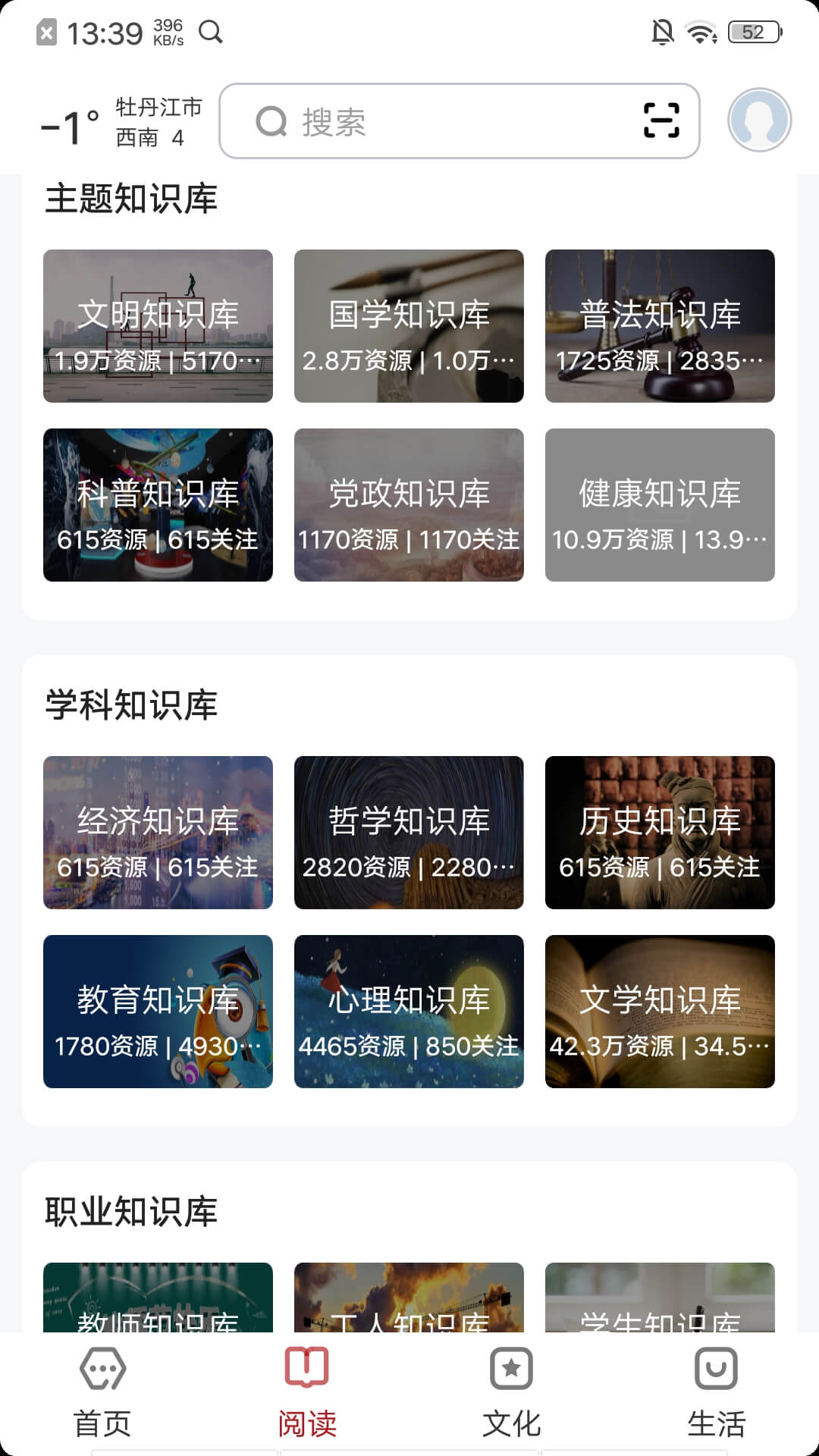Open the scan icon in search bar
The image size is (819, 1456).
pyautogui.click(x=661, y=121)
